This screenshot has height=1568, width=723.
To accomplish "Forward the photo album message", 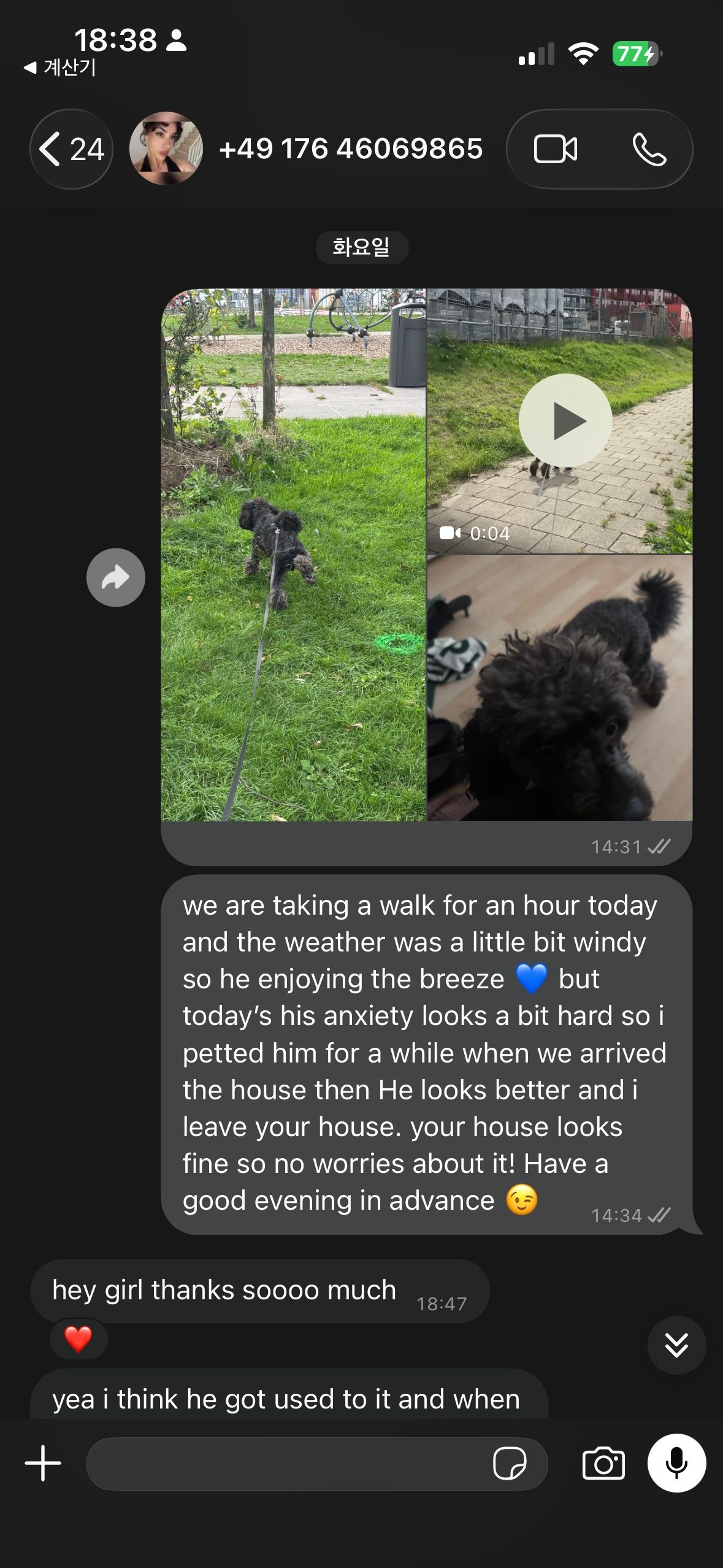I will [x=115, y=577].
